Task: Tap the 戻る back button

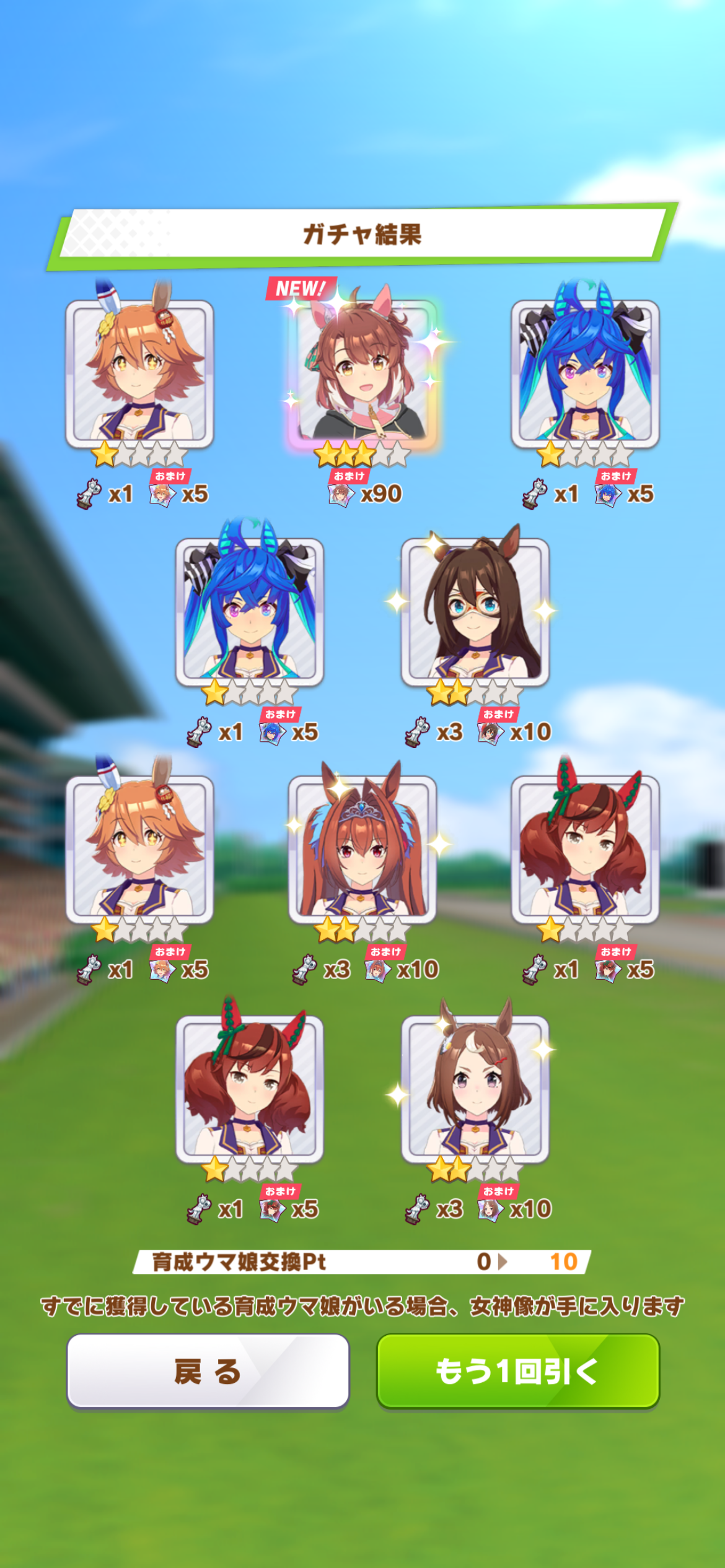Action: coord(208,1371)
